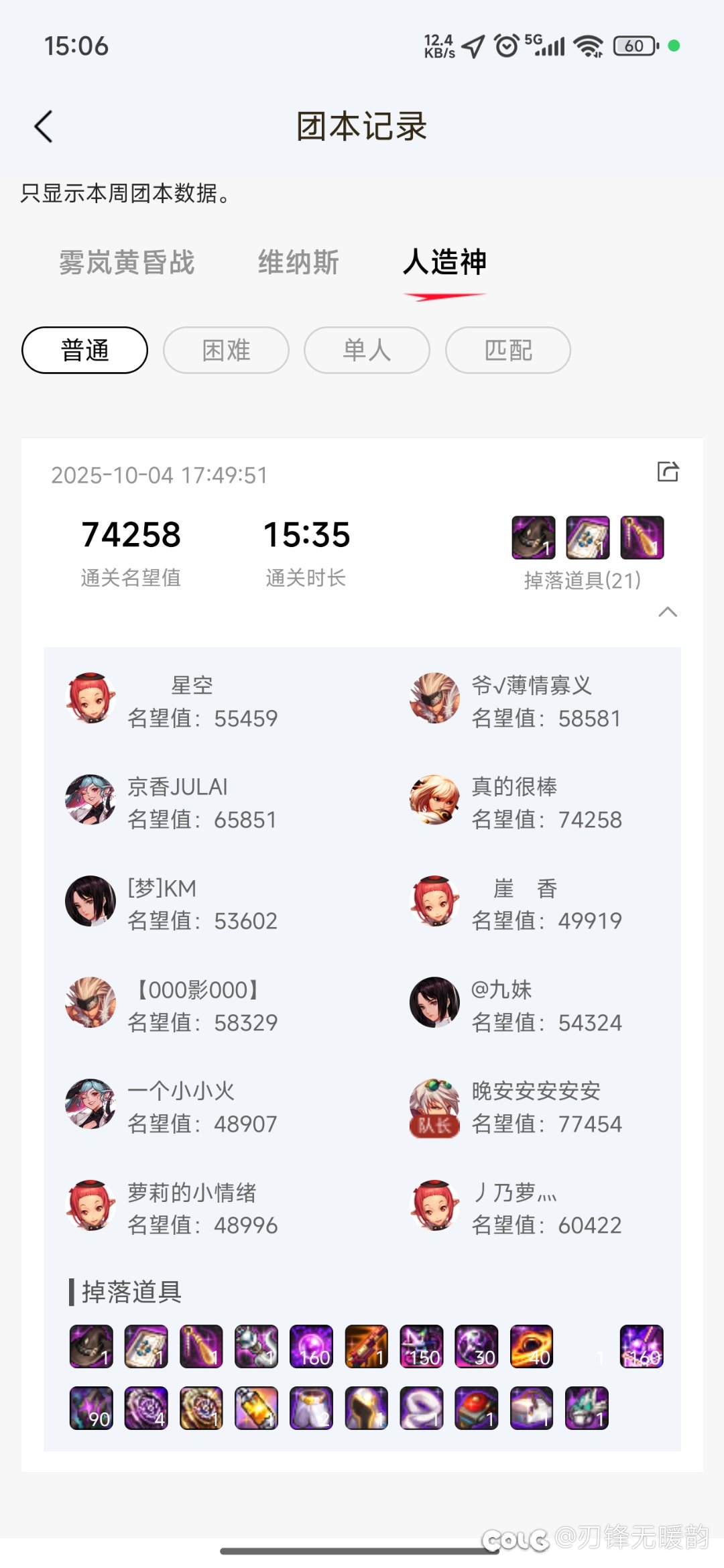
Task: Collapse the raid record details
Action: point(668,611)
